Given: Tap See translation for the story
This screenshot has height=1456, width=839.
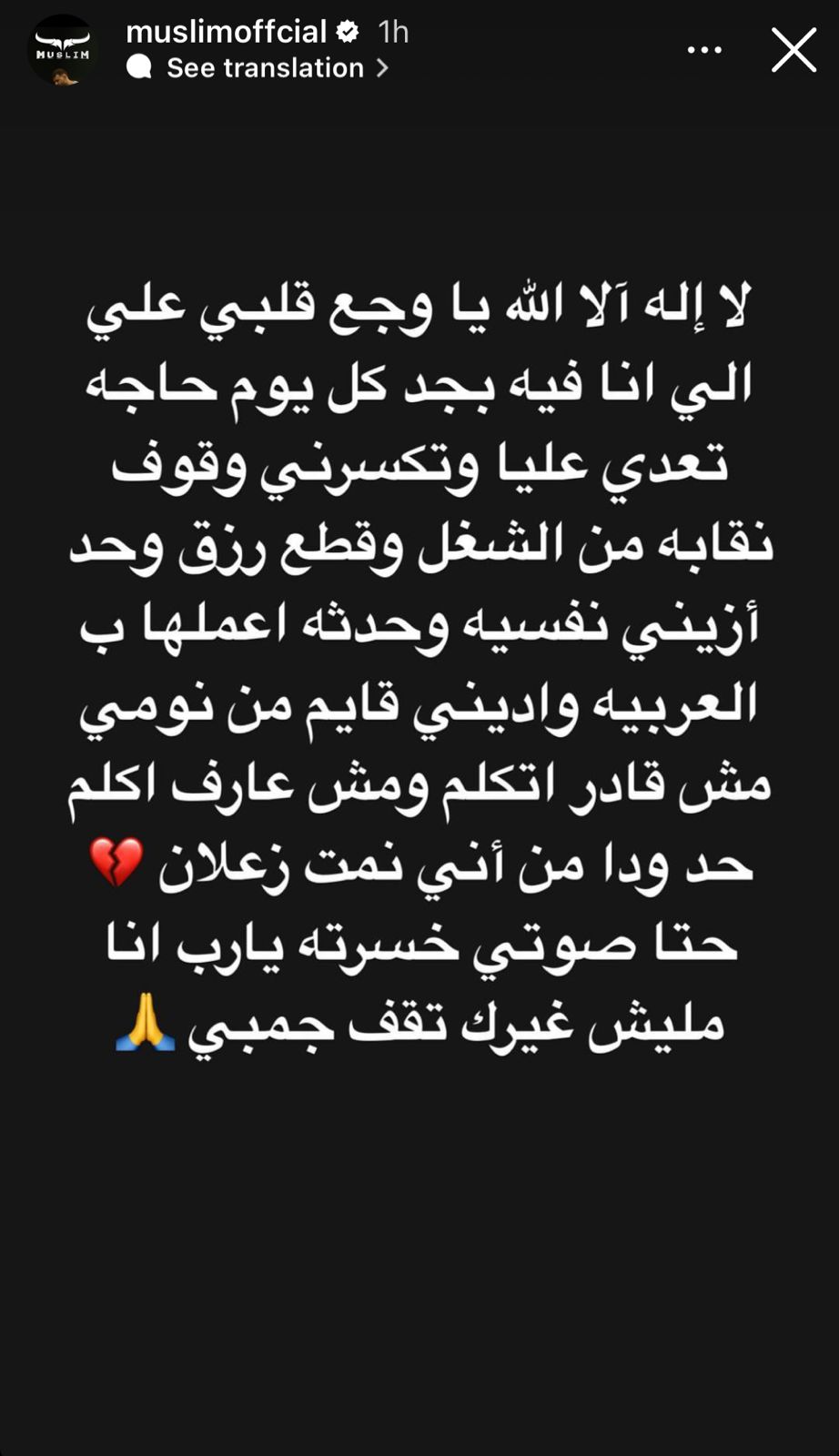Looking at the screenshot, I should pos(266,68).
